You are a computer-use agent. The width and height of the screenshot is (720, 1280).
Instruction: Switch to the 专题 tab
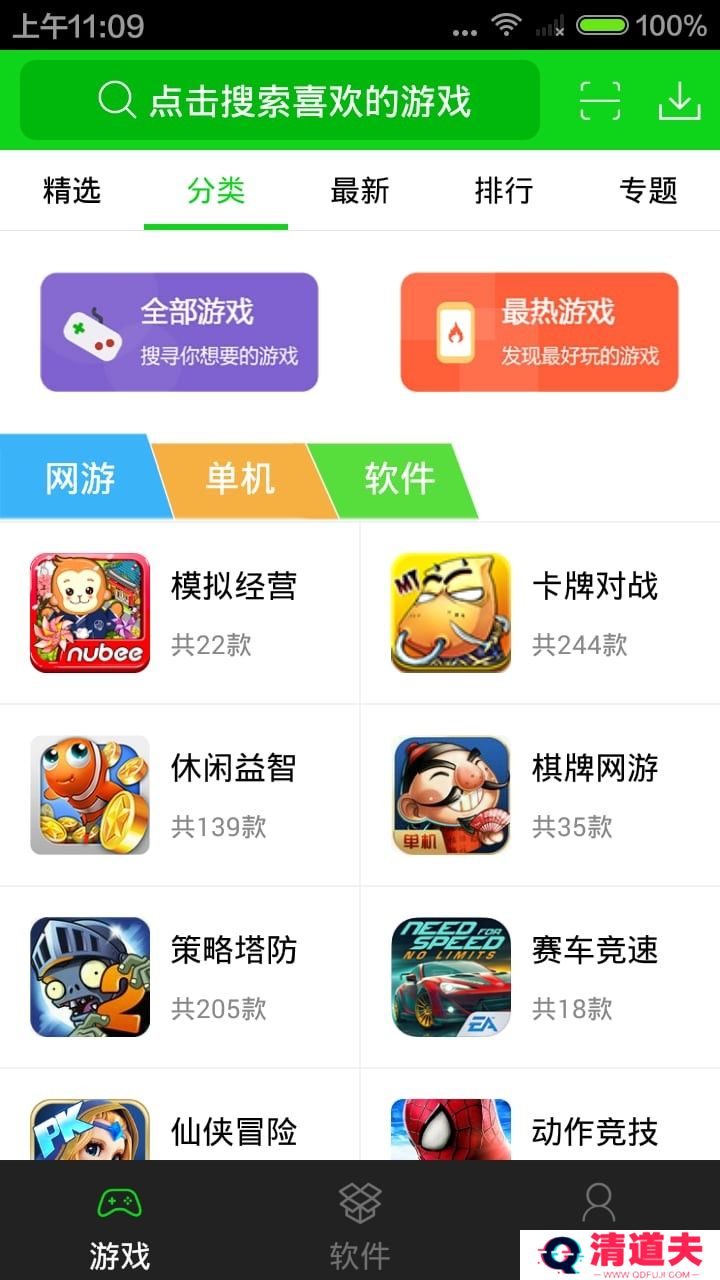click(648, 190)
